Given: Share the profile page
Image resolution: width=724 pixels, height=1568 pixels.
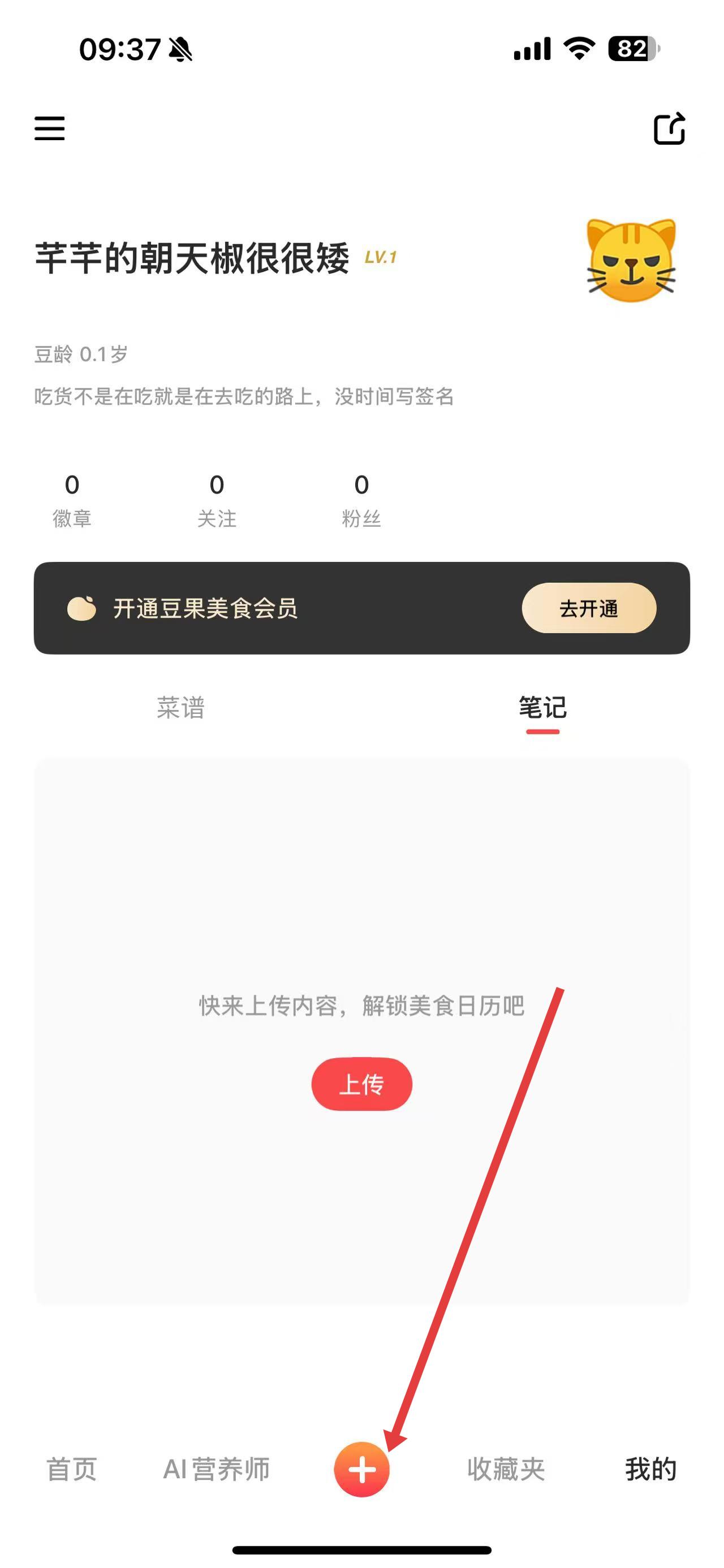Looking at the screenshot, I should pos(669,128).
